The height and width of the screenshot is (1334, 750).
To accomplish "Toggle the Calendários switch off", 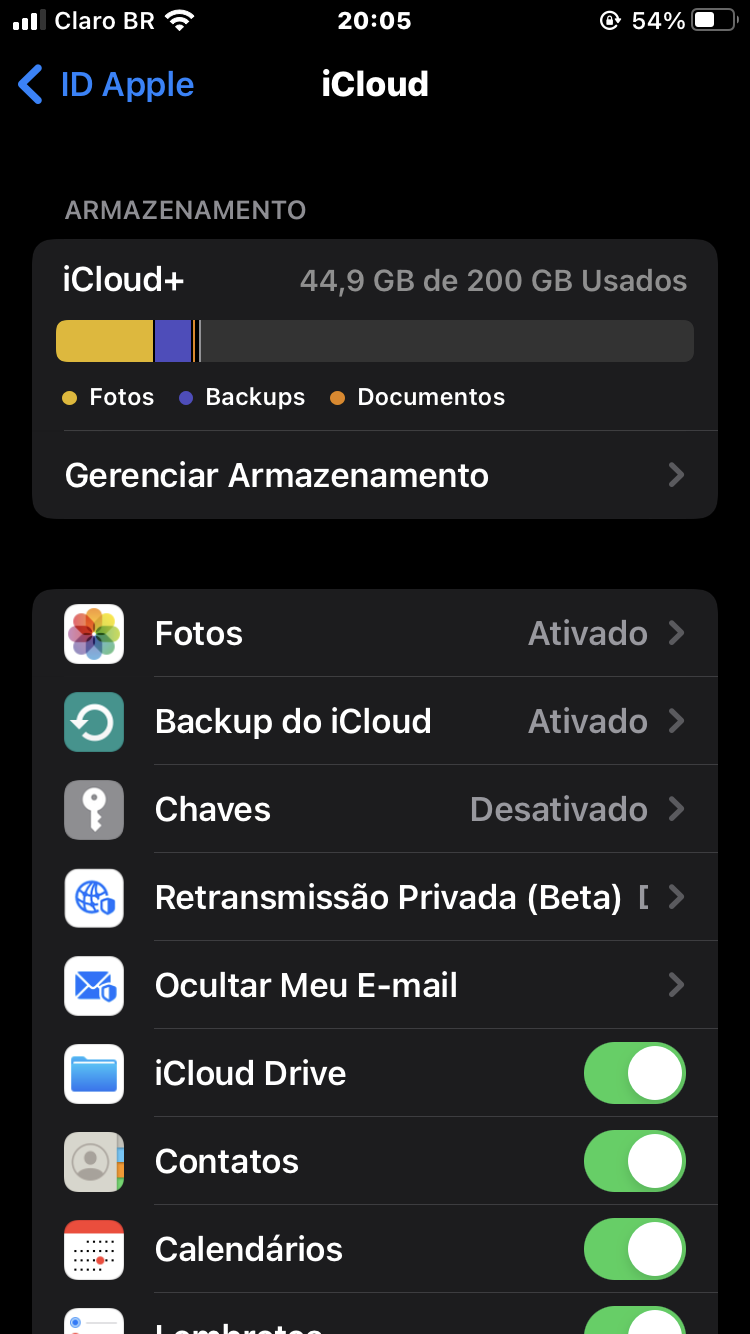I will (x=634, y=1250).
